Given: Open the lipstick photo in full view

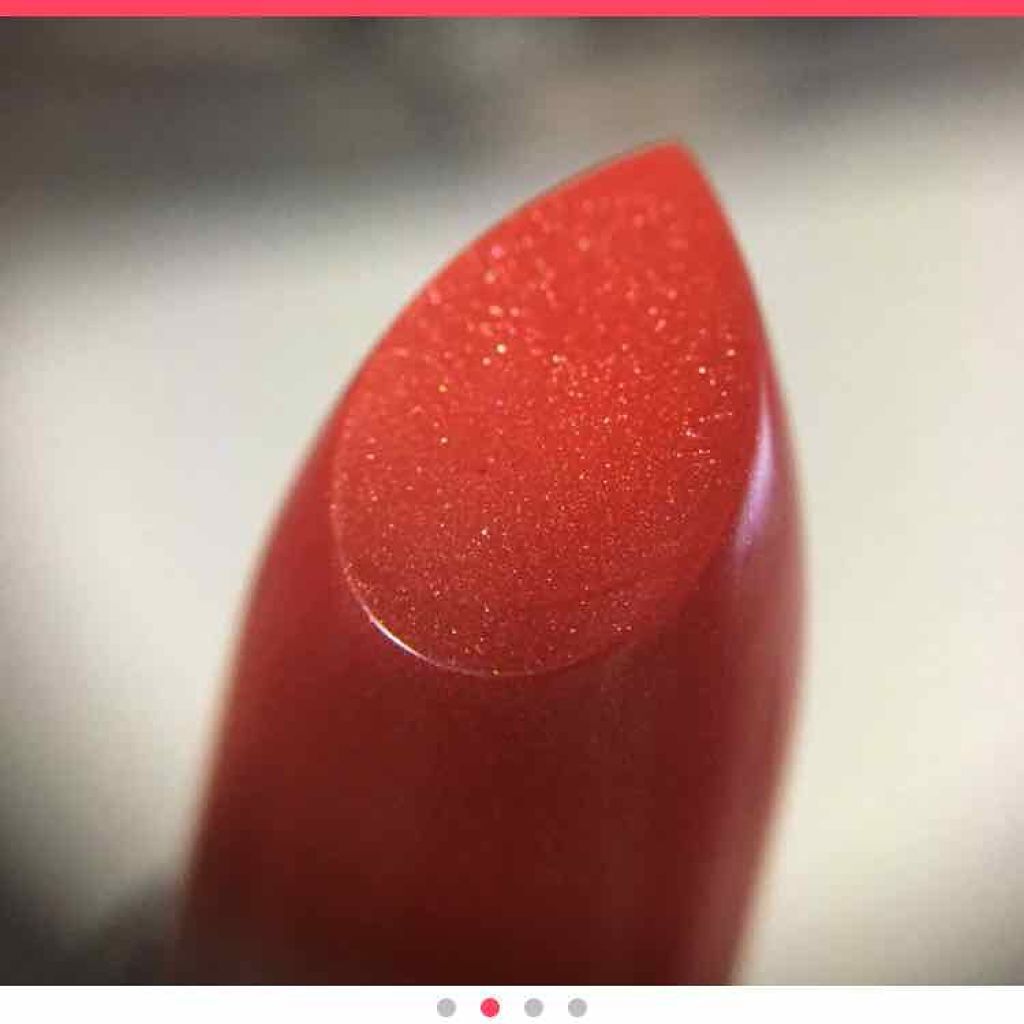Looking at the screenshot, I should [x=512, y=500].
